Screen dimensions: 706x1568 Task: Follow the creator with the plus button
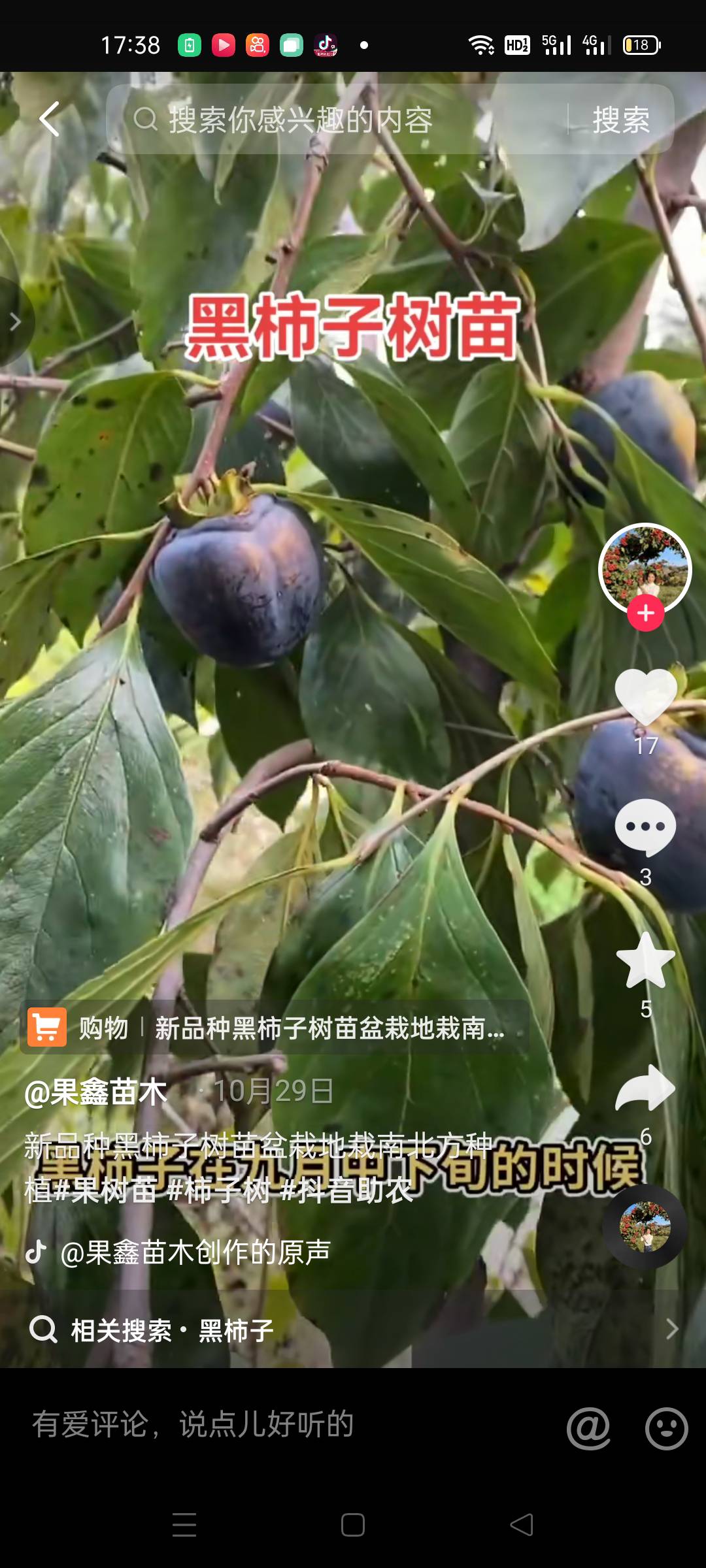pos(646,613)
